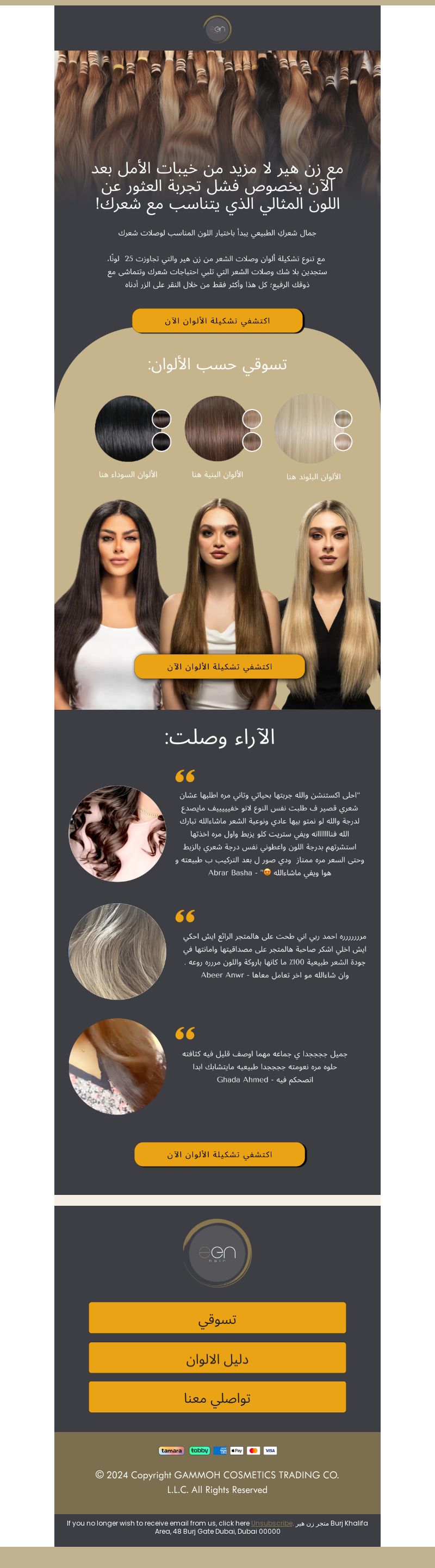The width and height of the screenshot is (435, 1568).
Task: Open the brown hair colors collection
Action: (x=217, y=474)
